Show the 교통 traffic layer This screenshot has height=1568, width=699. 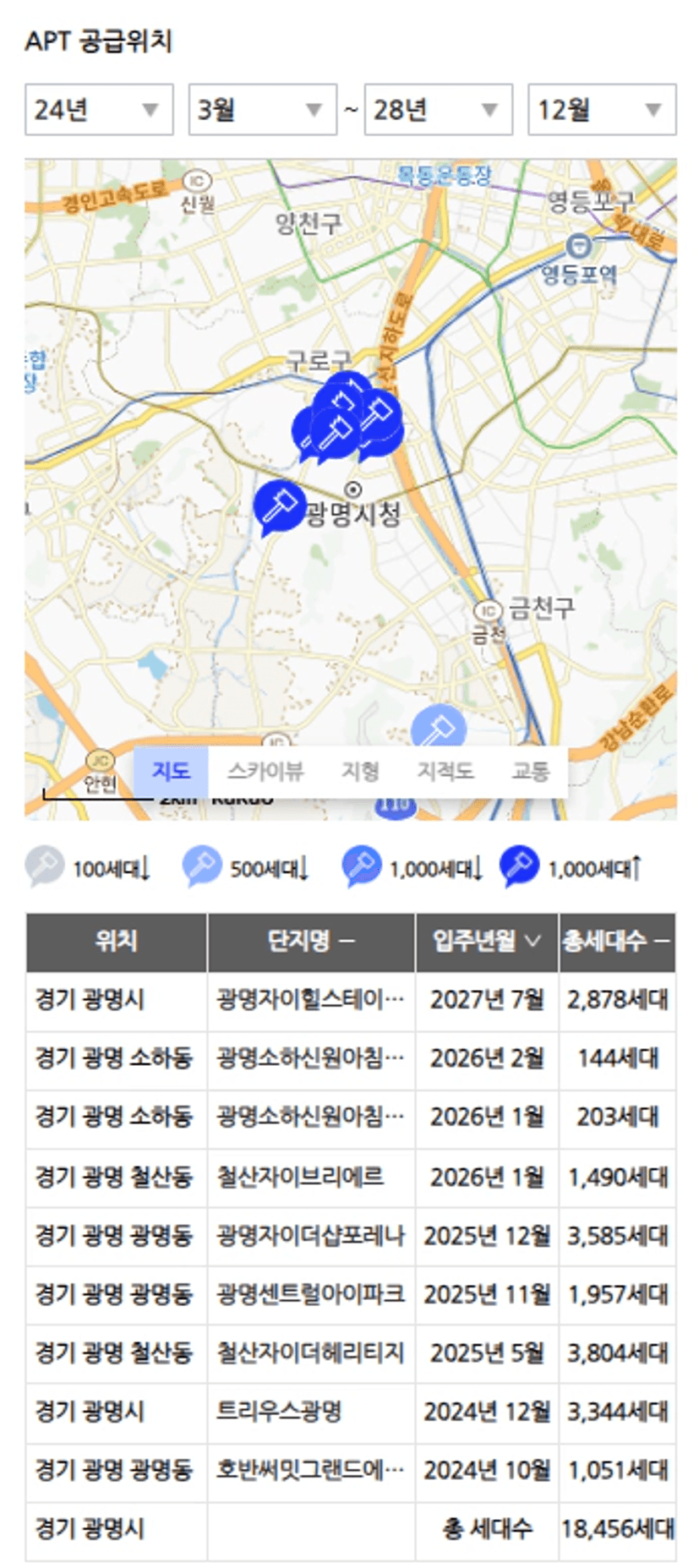point(531,771)
